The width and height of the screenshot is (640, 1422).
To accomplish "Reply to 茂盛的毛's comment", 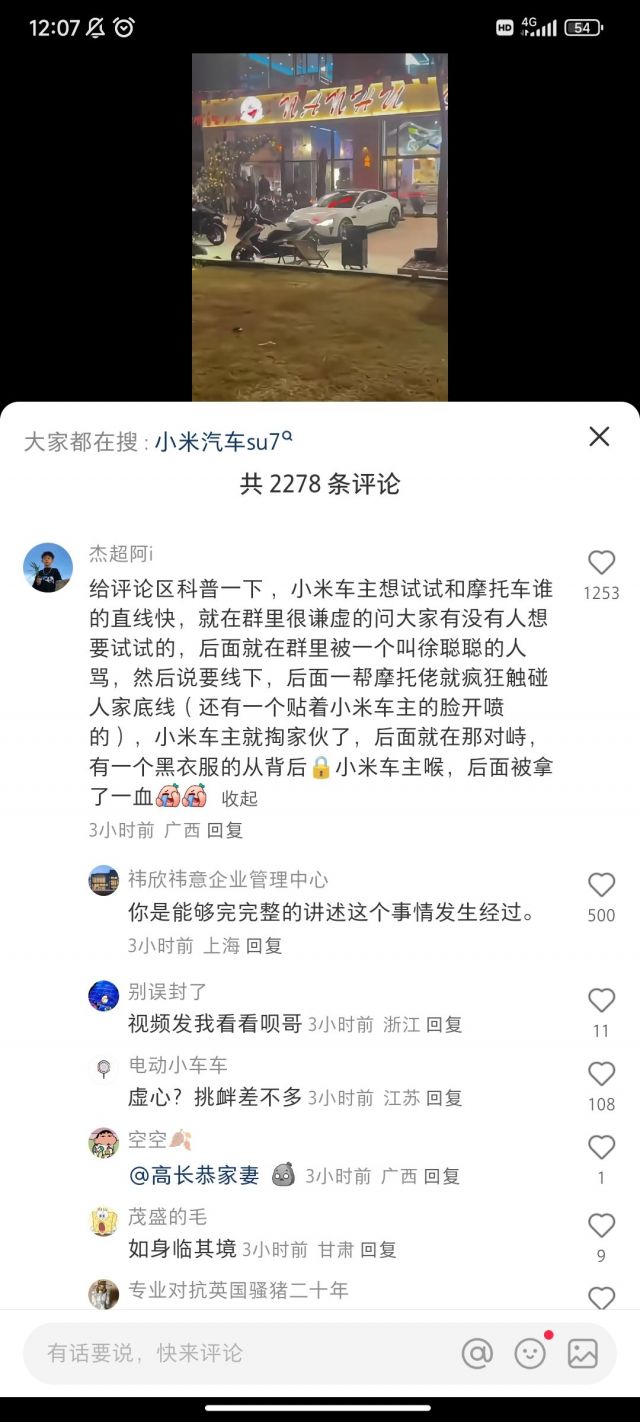I will [x=379, y=1249].
